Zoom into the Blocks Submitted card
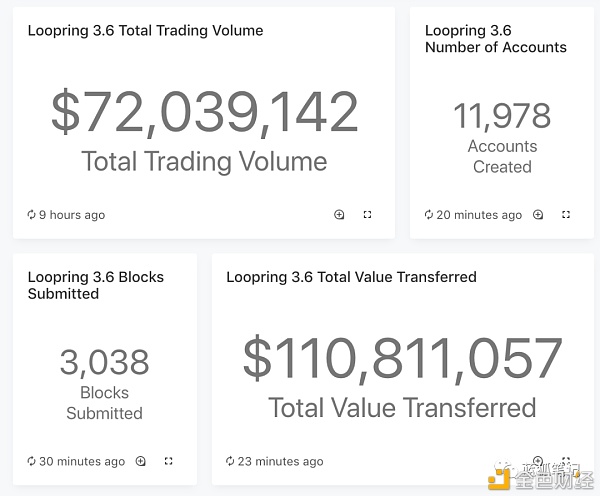The width and height of the screenshot is (600, 496). [141, 461]
